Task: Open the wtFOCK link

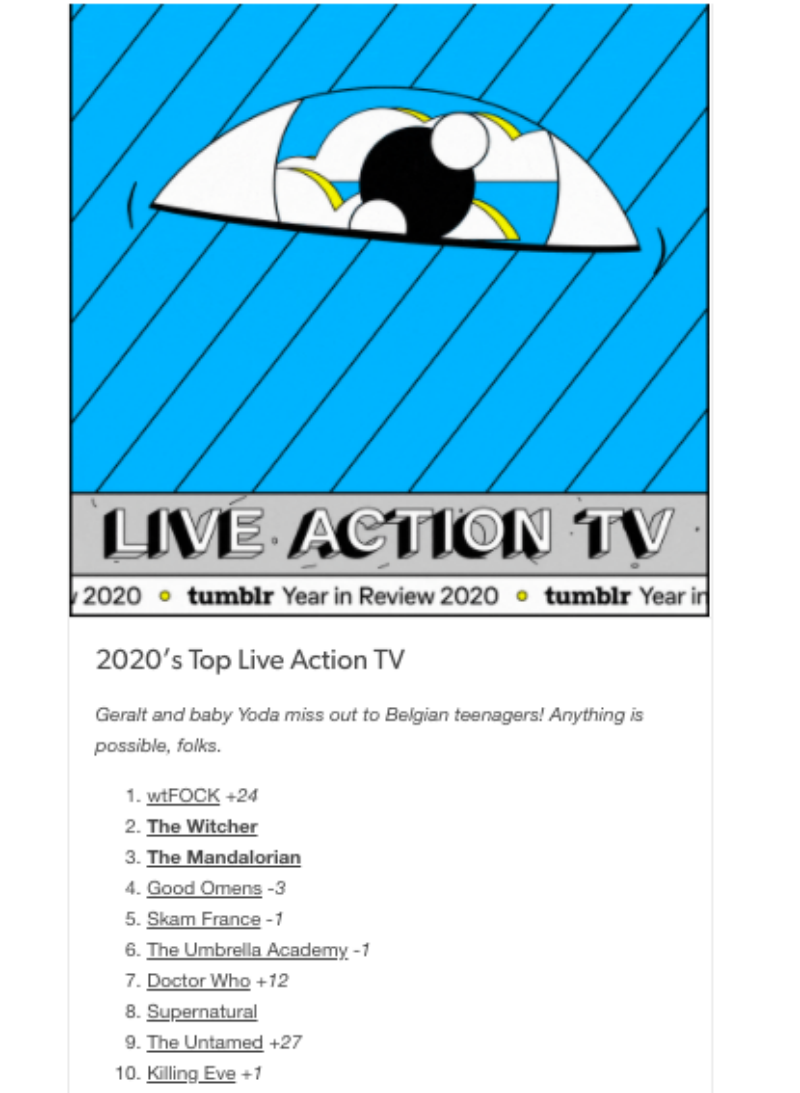Action: tap(183, 796)
